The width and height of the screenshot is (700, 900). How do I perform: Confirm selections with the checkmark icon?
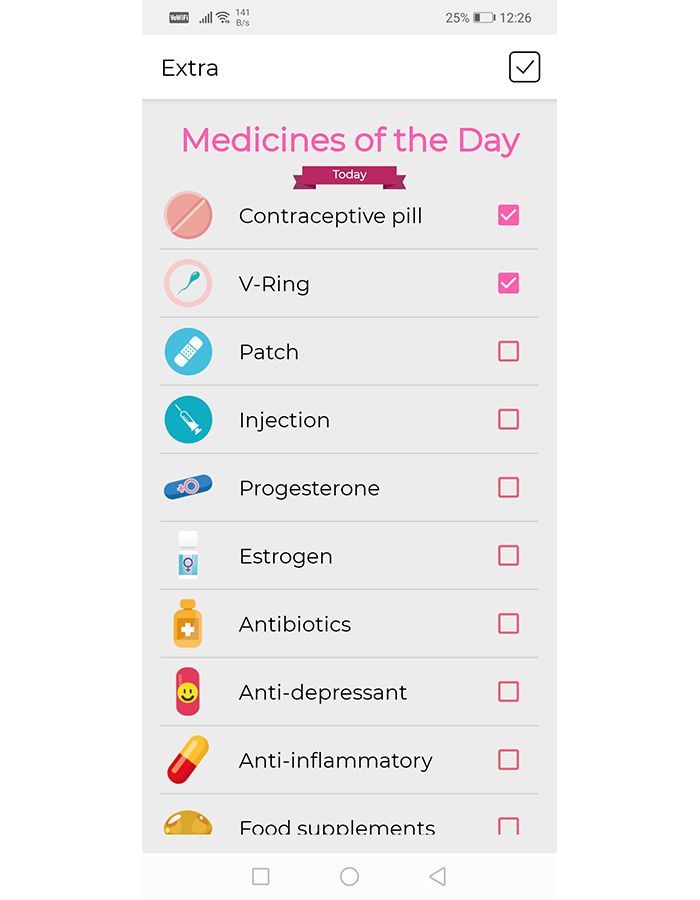click(x=524, y=67)
